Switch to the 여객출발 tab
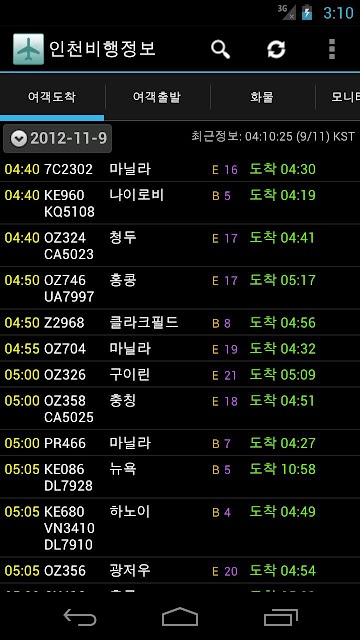 click(157, 98)
